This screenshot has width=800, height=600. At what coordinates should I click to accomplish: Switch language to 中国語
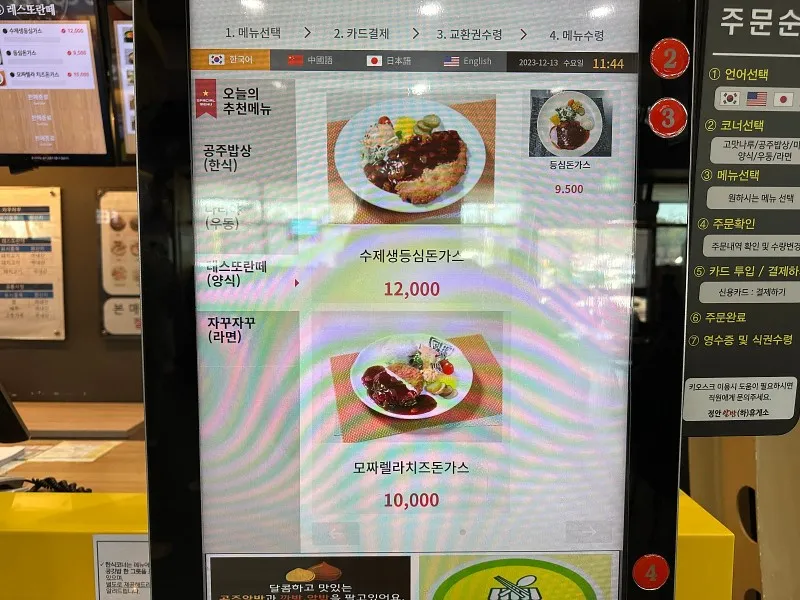point(314,61)
